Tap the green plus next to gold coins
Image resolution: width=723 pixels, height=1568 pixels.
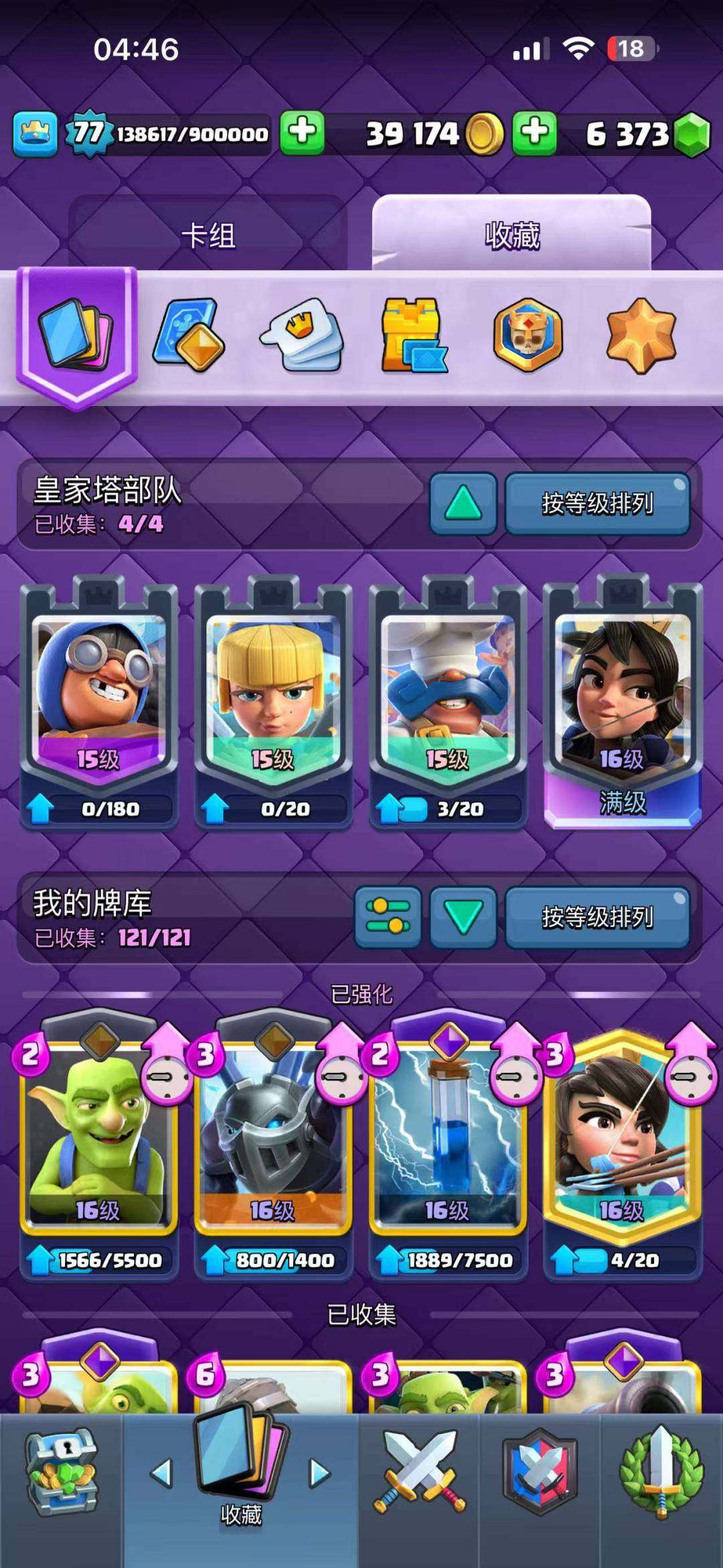point(534,132)
